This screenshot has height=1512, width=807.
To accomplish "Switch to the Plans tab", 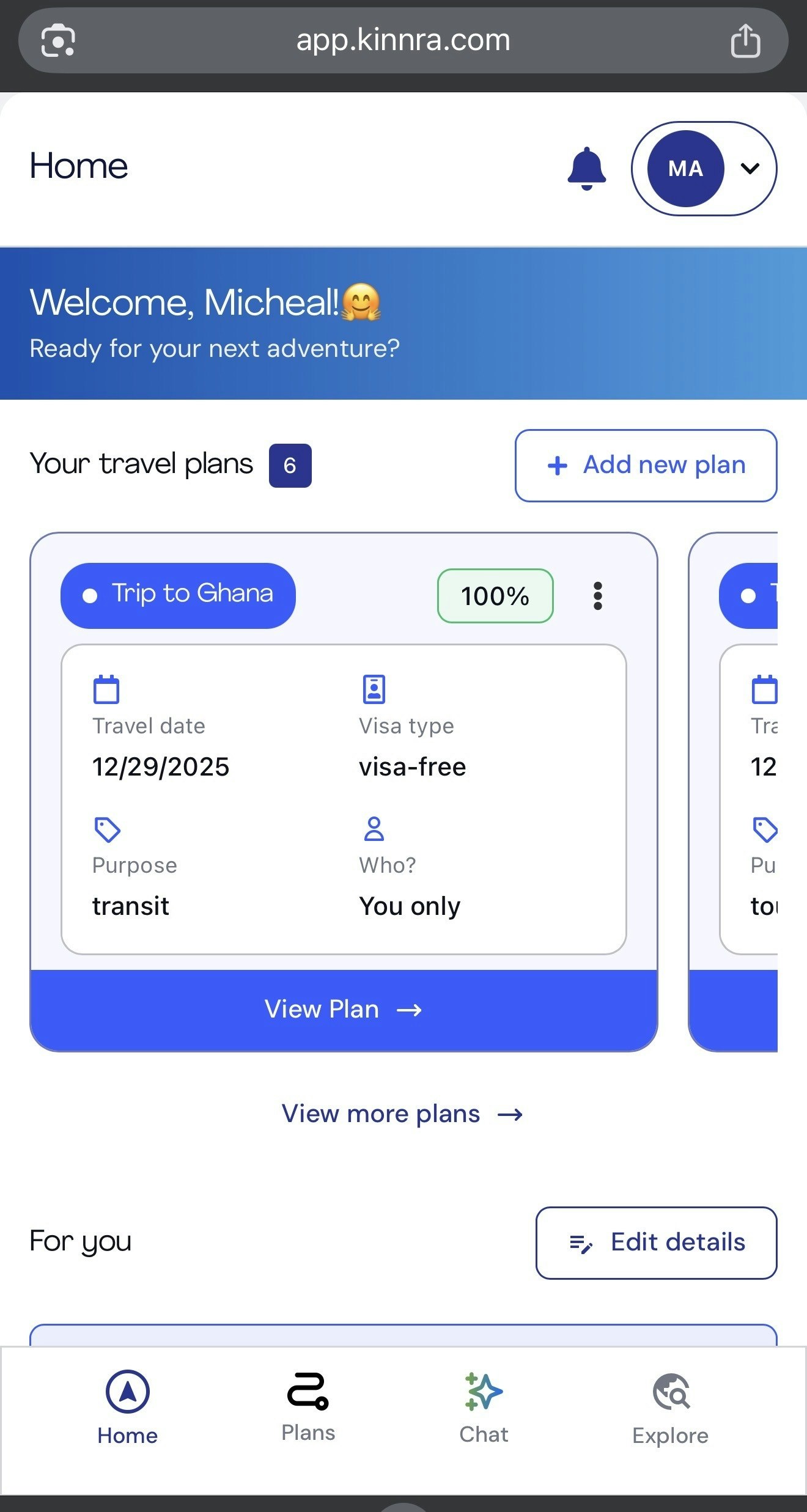I will 308,1408.
